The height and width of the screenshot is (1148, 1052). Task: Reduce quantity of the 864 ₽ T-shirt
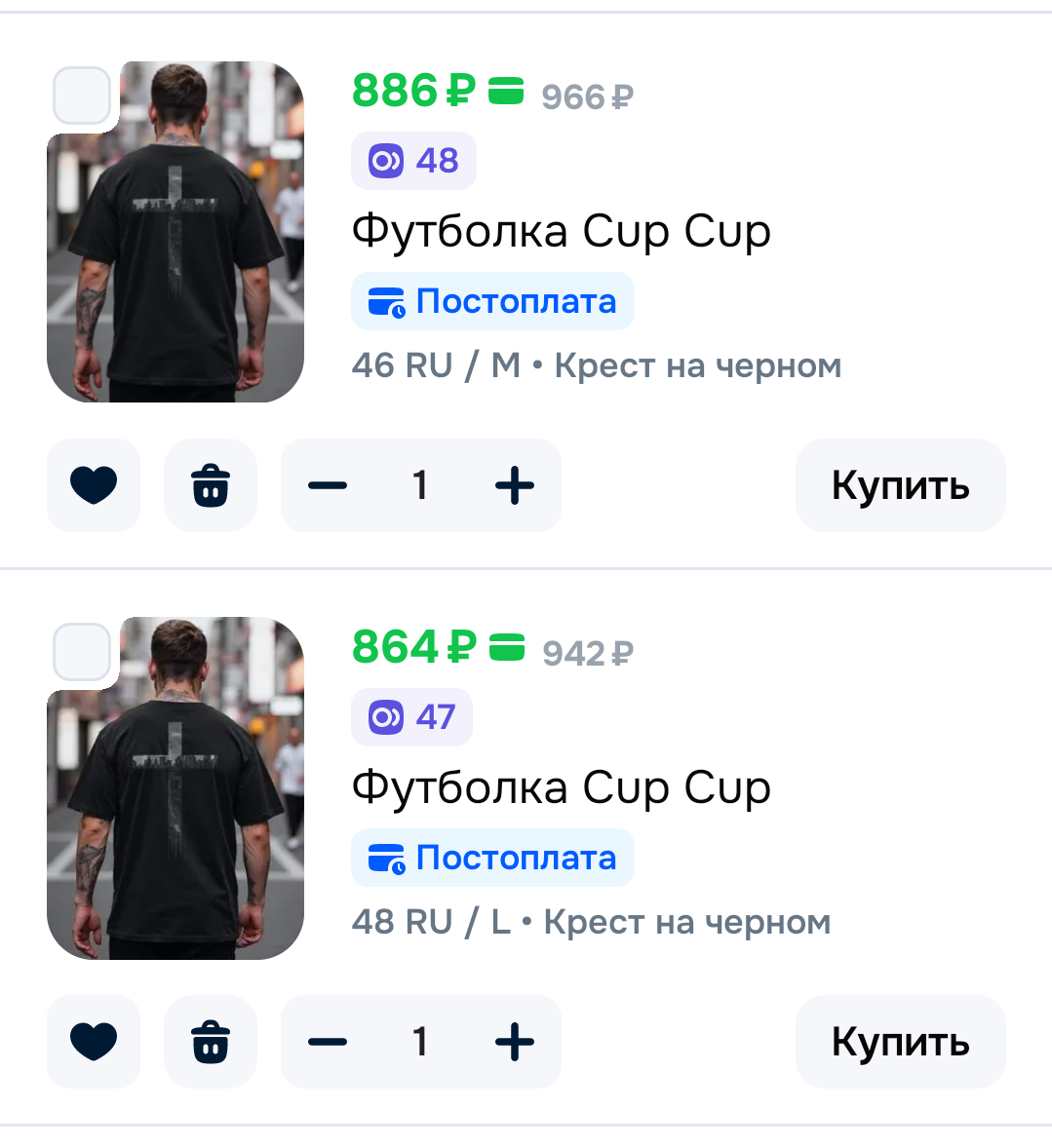328,1042
